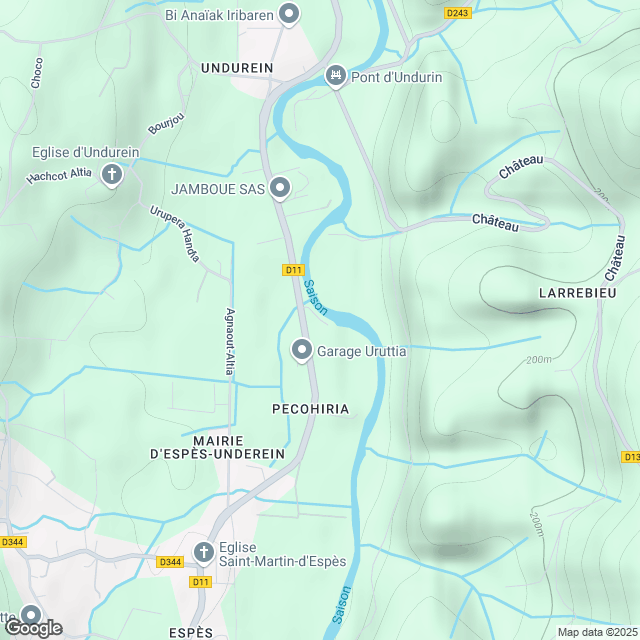Open the Bi Anaïak Iribaren place marker
Screen dimensions: 640x640
[289, 14]
